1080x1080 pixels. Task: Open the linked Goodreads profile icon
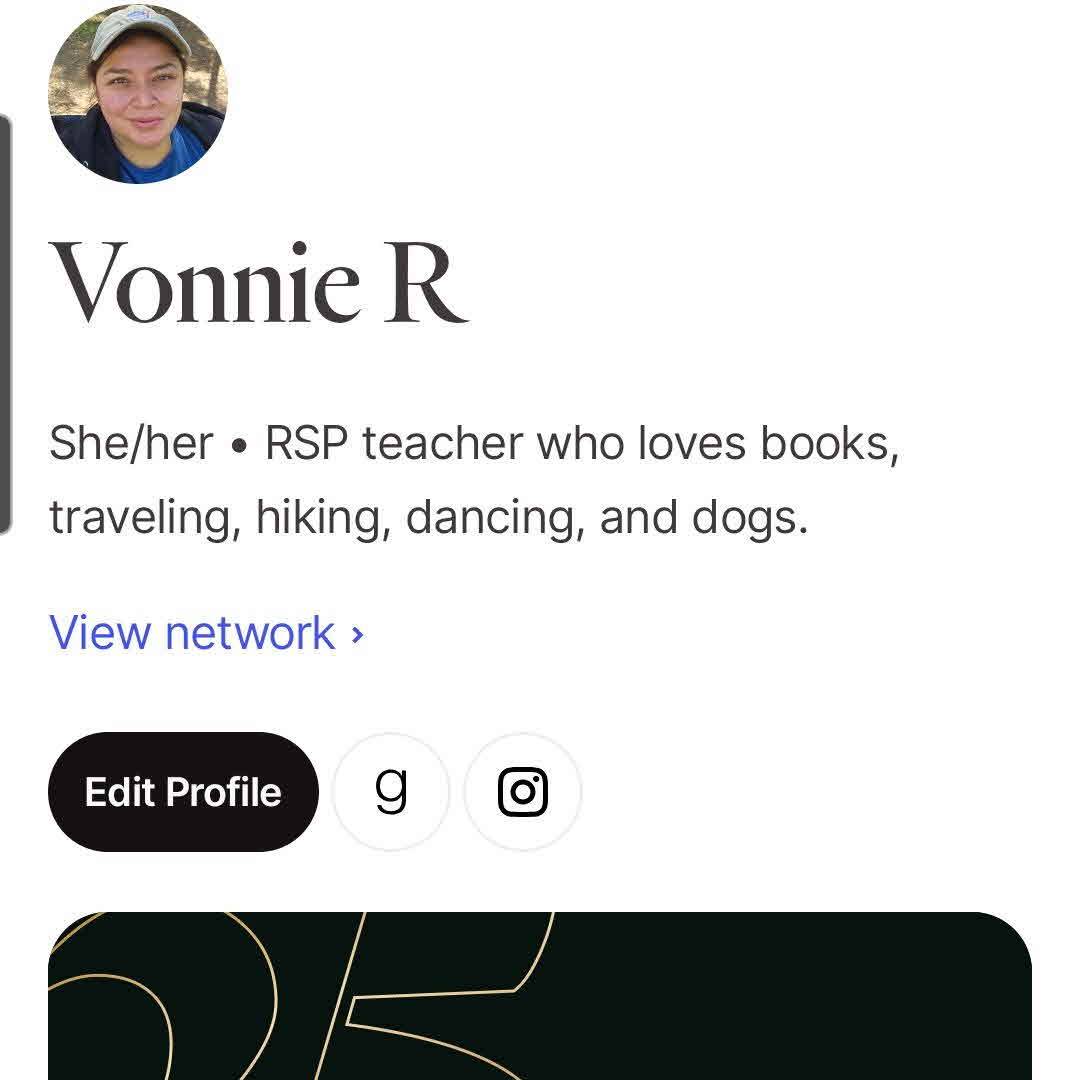391,792
